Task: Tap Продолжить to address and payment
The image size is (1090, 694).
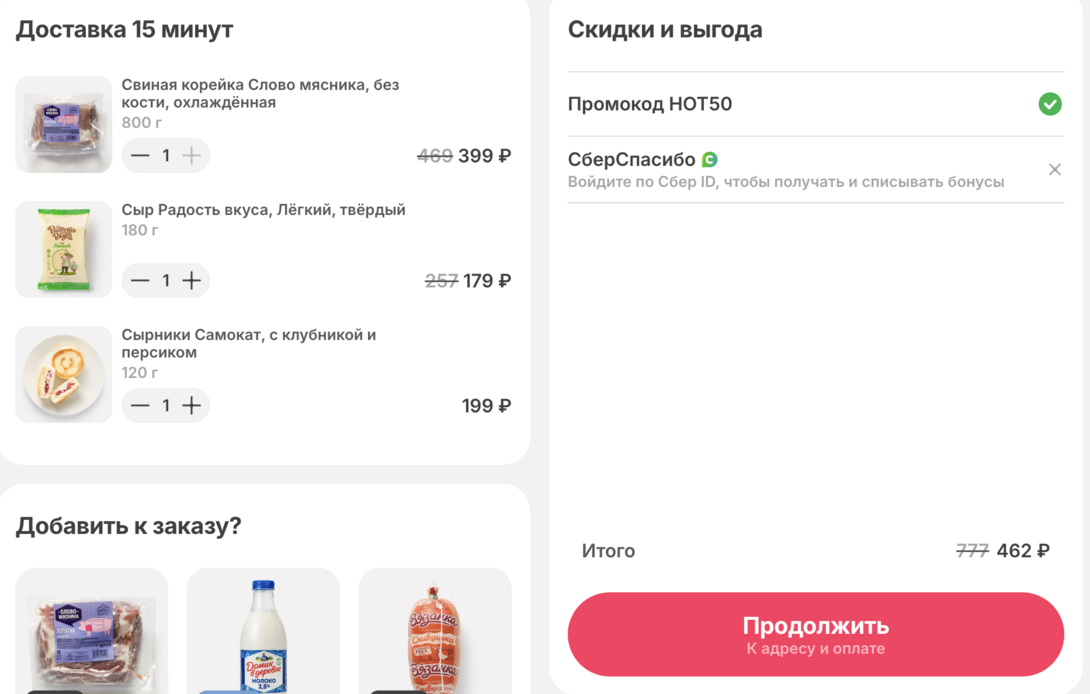Action: tap(815, 635)
